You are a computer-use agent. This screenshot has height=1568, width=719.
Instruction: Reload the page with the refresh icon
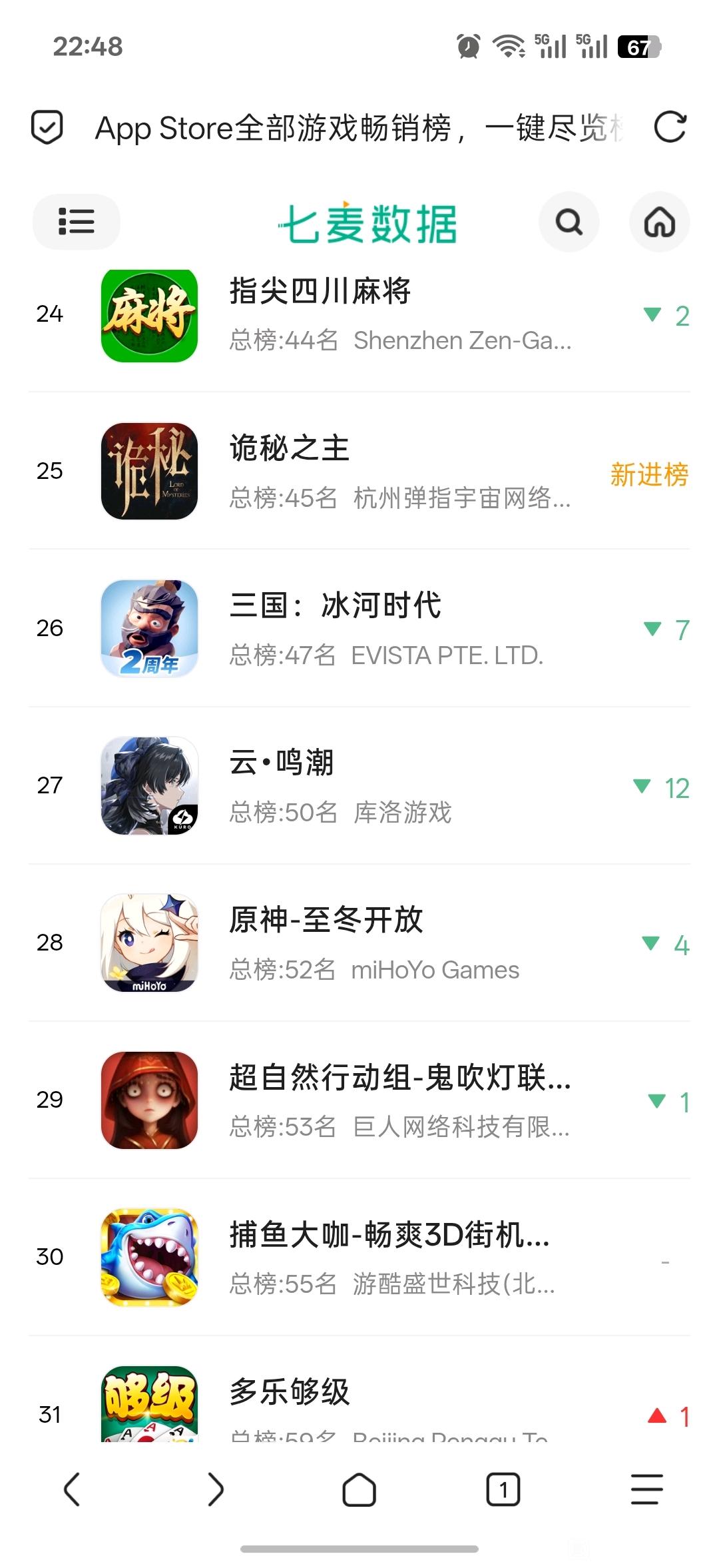coord(670,127)
